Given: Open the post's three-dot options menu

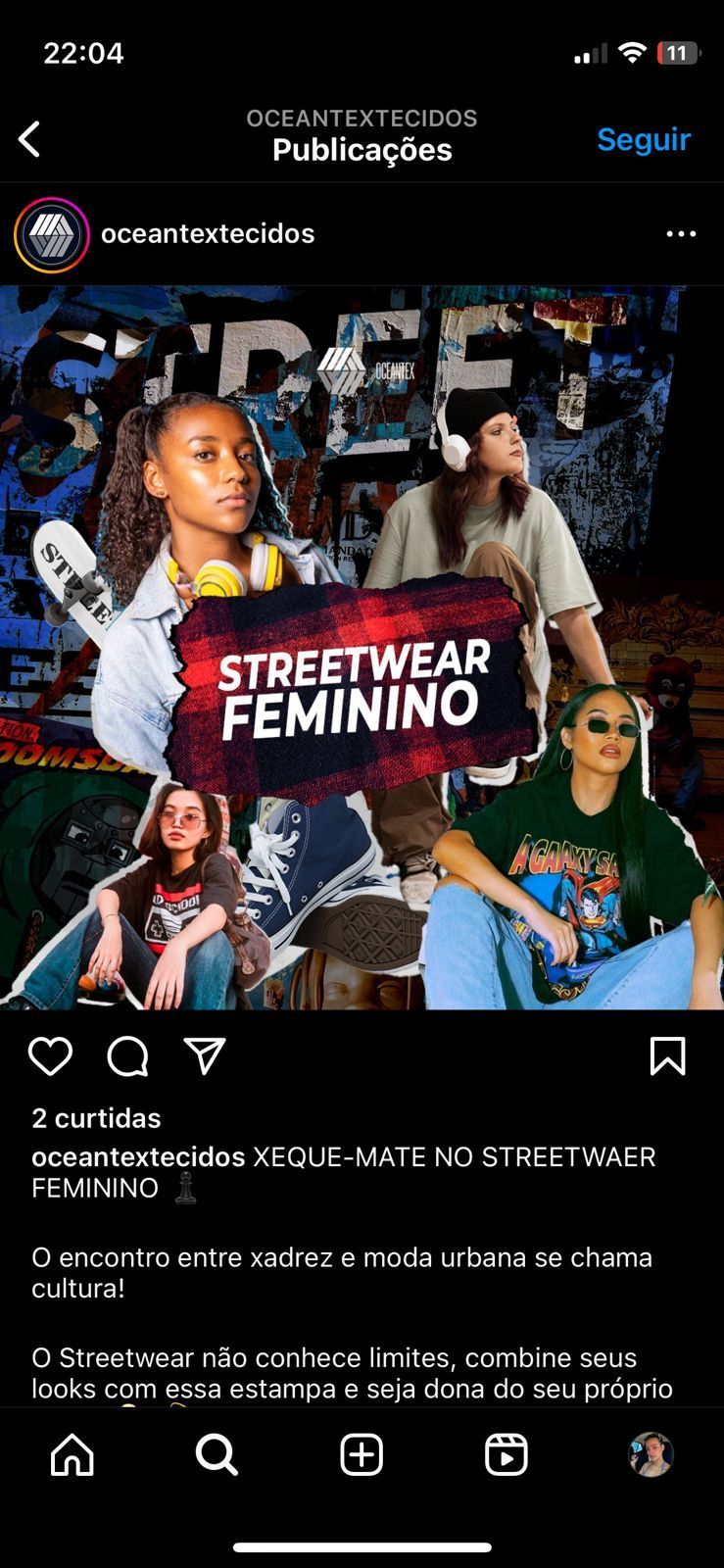Looking at the screenshot, I should (681, 234).
